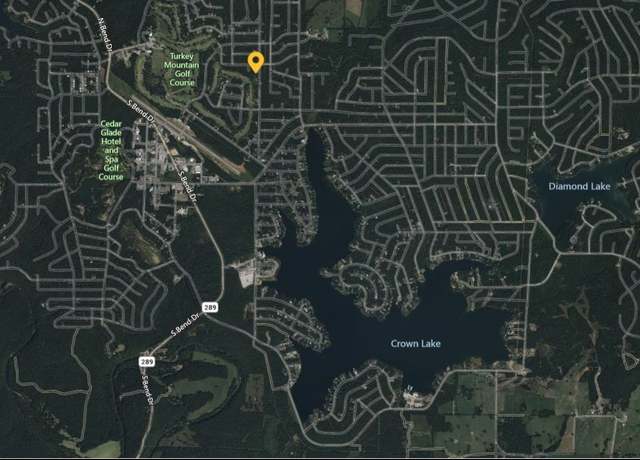Tap the yellow location pin marker
The width and height of the screenshot is (640, 460).
pyautogui.click(x=256, y=62)
